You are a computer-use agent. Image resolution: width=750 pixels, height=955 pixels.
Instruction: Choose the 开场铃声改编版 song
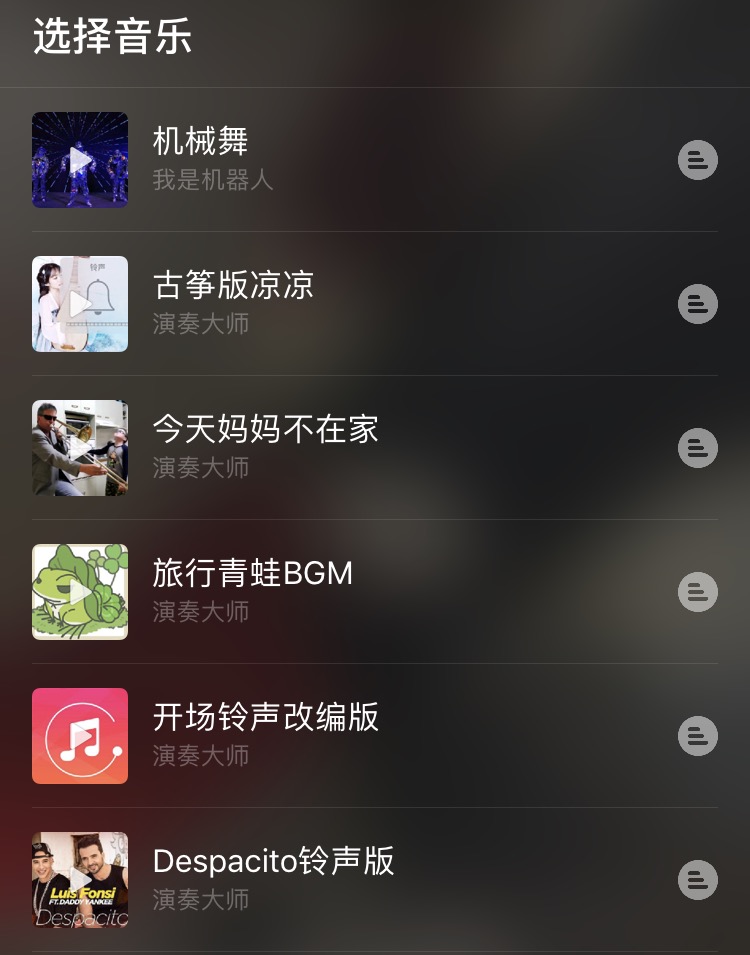[x=265, y=718]
